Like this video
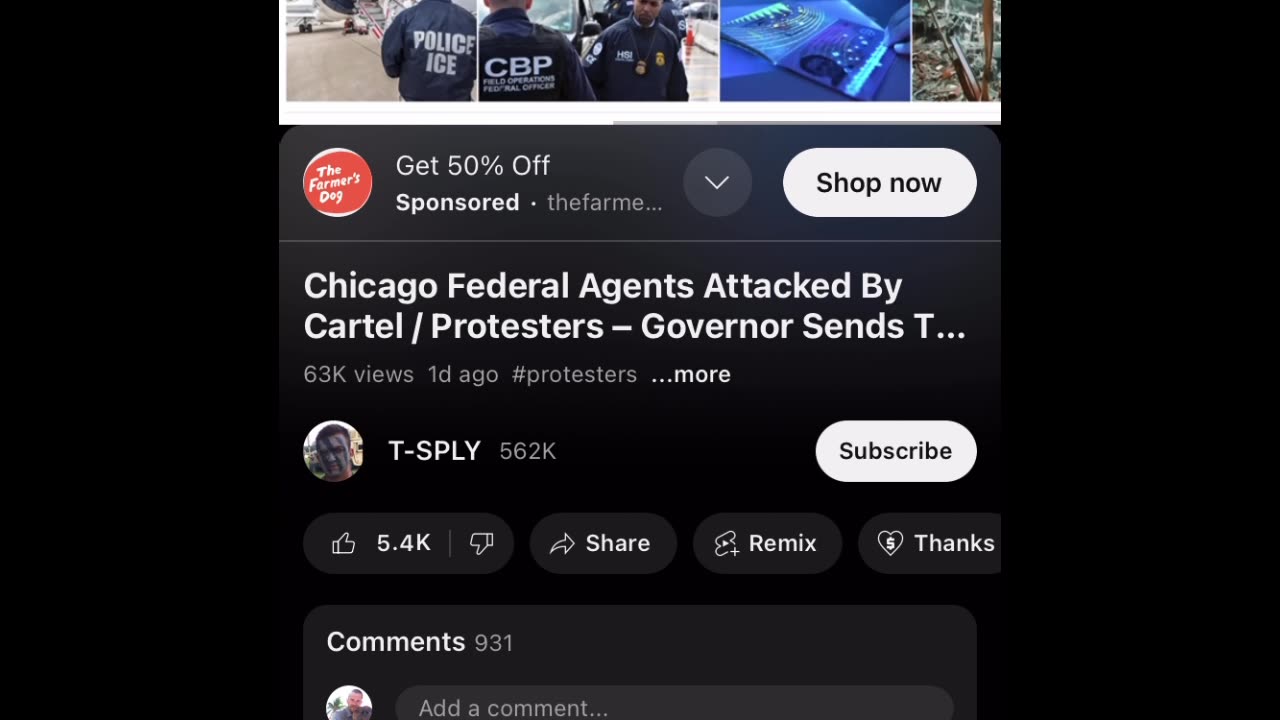The height and width of the screenshot is (720, 1280). tap(380, 543)
